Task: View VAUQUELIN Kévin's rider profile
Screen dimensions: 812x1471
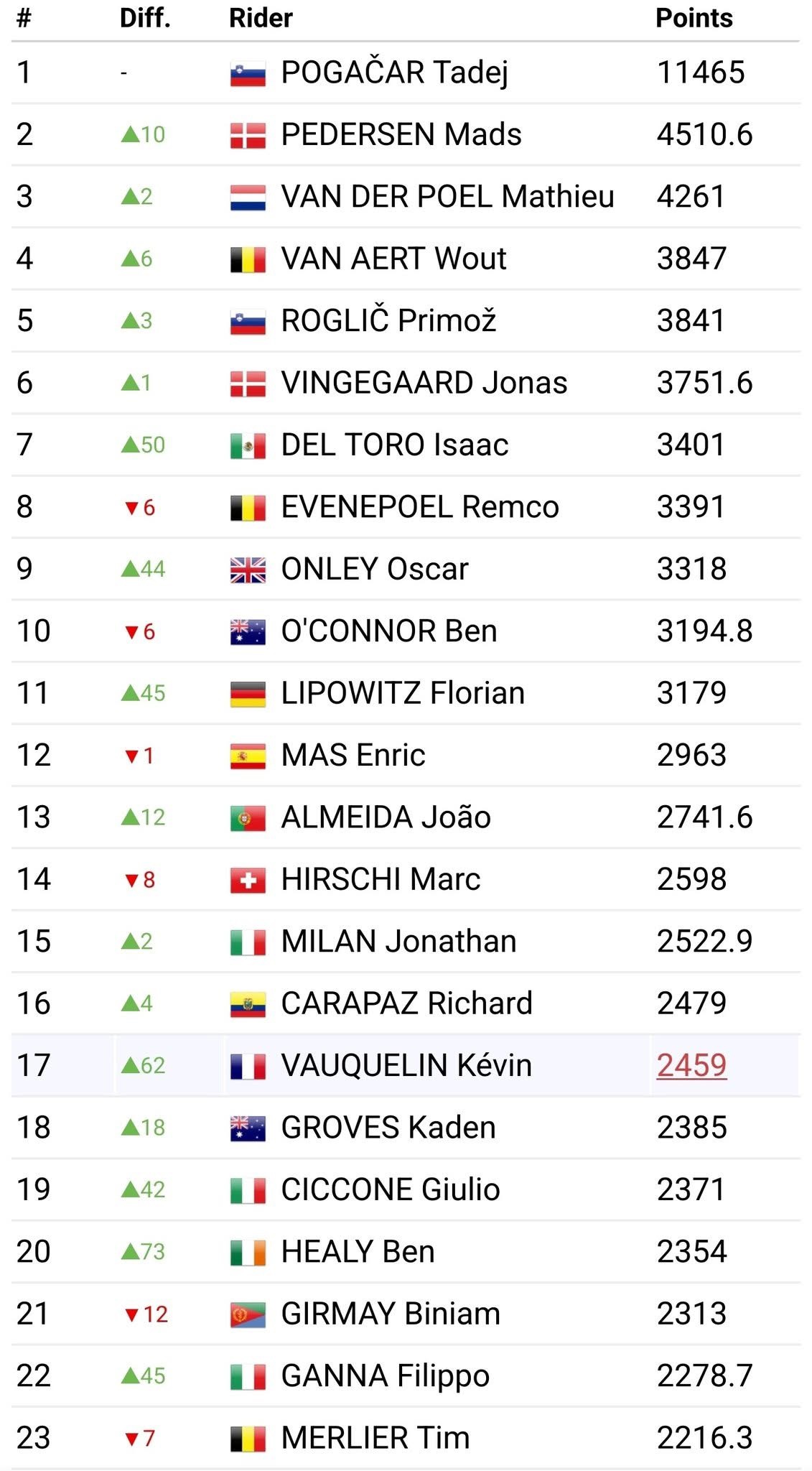Action: (x=406, y=1065)
